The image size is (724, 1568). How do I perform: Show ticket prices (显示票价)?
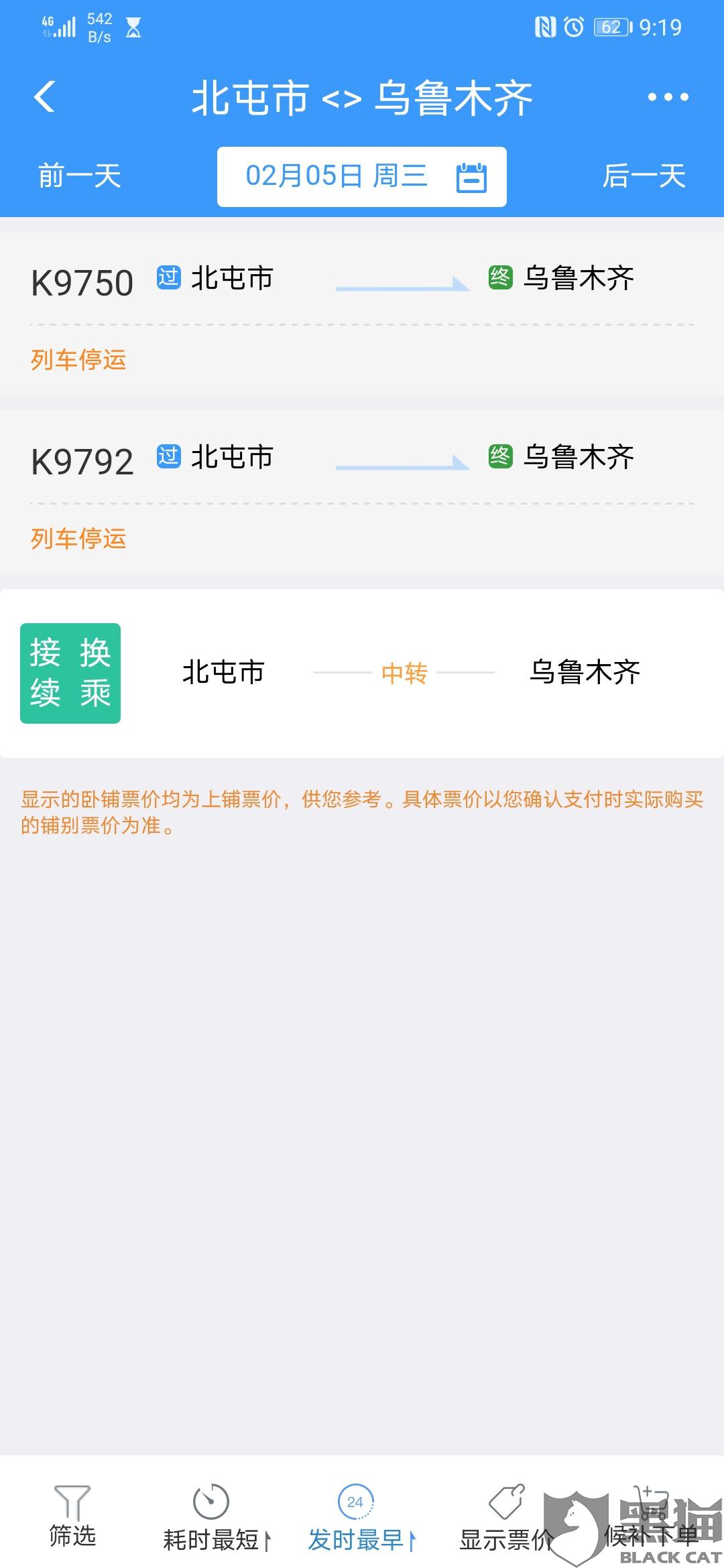click(506, 1519)
